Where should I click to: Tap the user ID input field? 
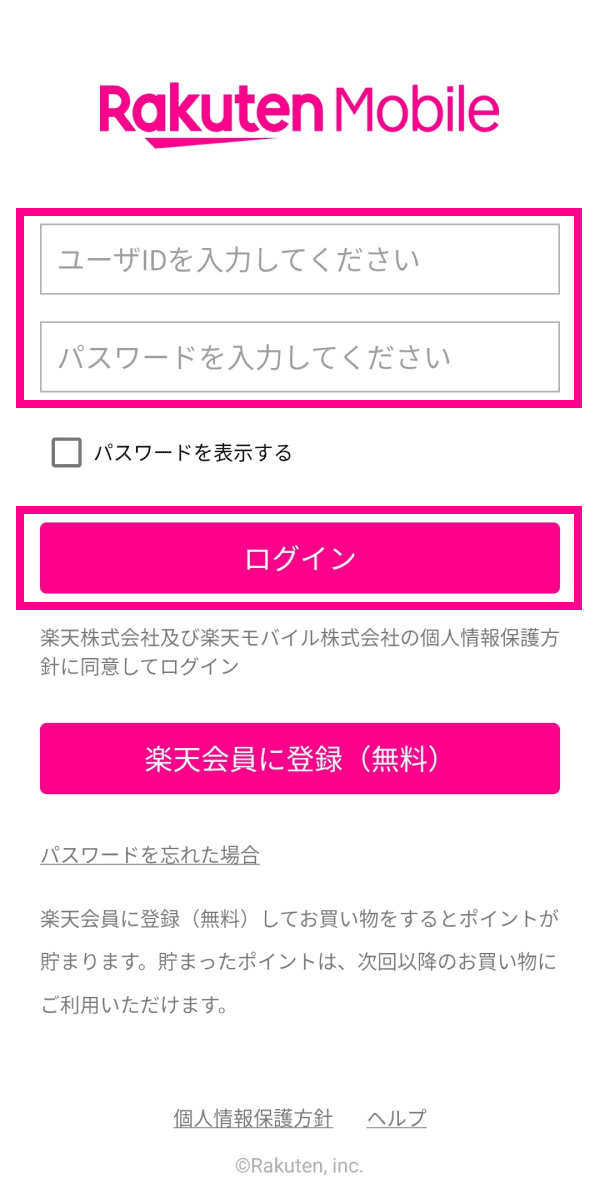pos(300,260)
